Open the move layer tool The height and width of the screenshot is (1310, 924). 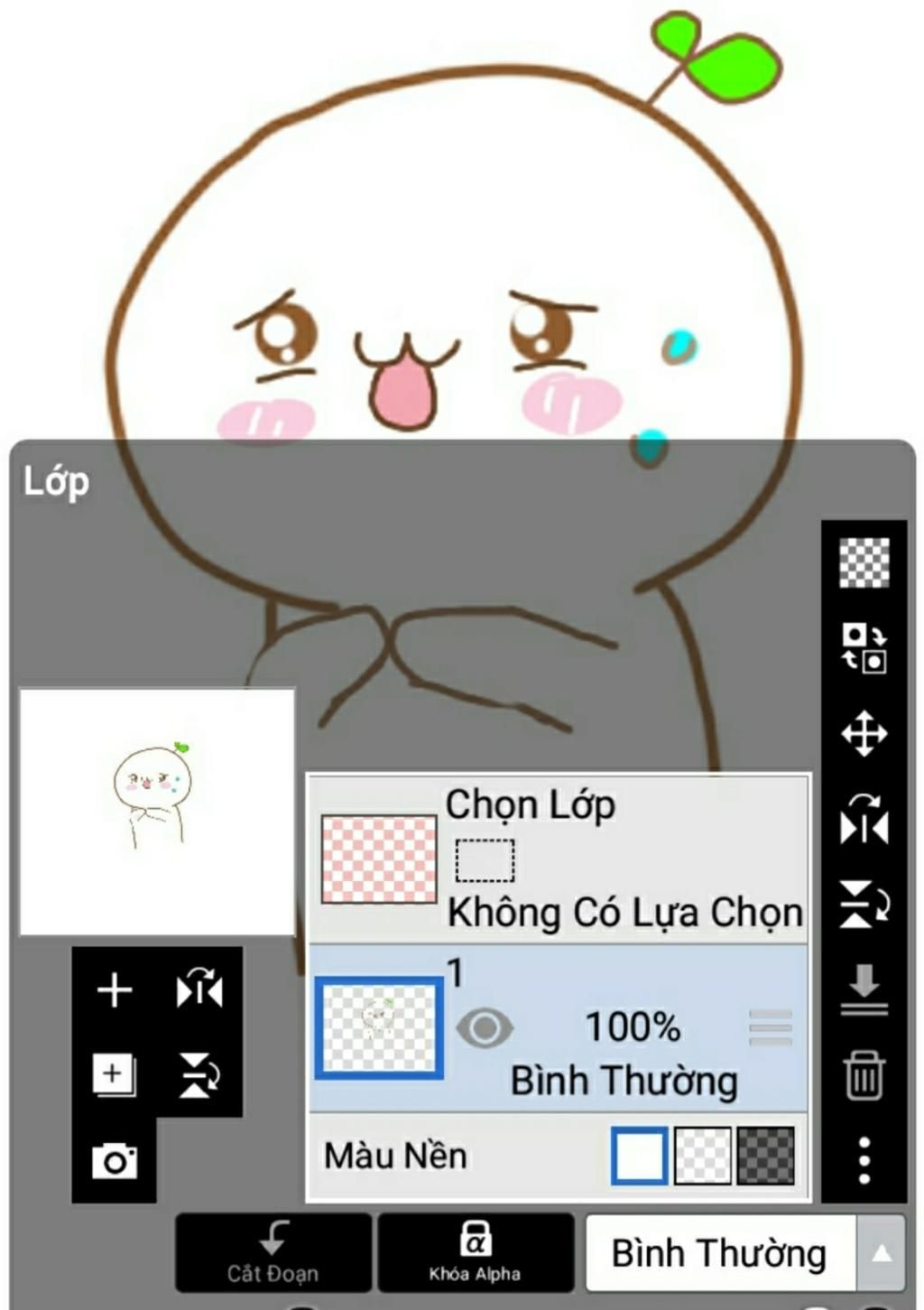point(864,733)
